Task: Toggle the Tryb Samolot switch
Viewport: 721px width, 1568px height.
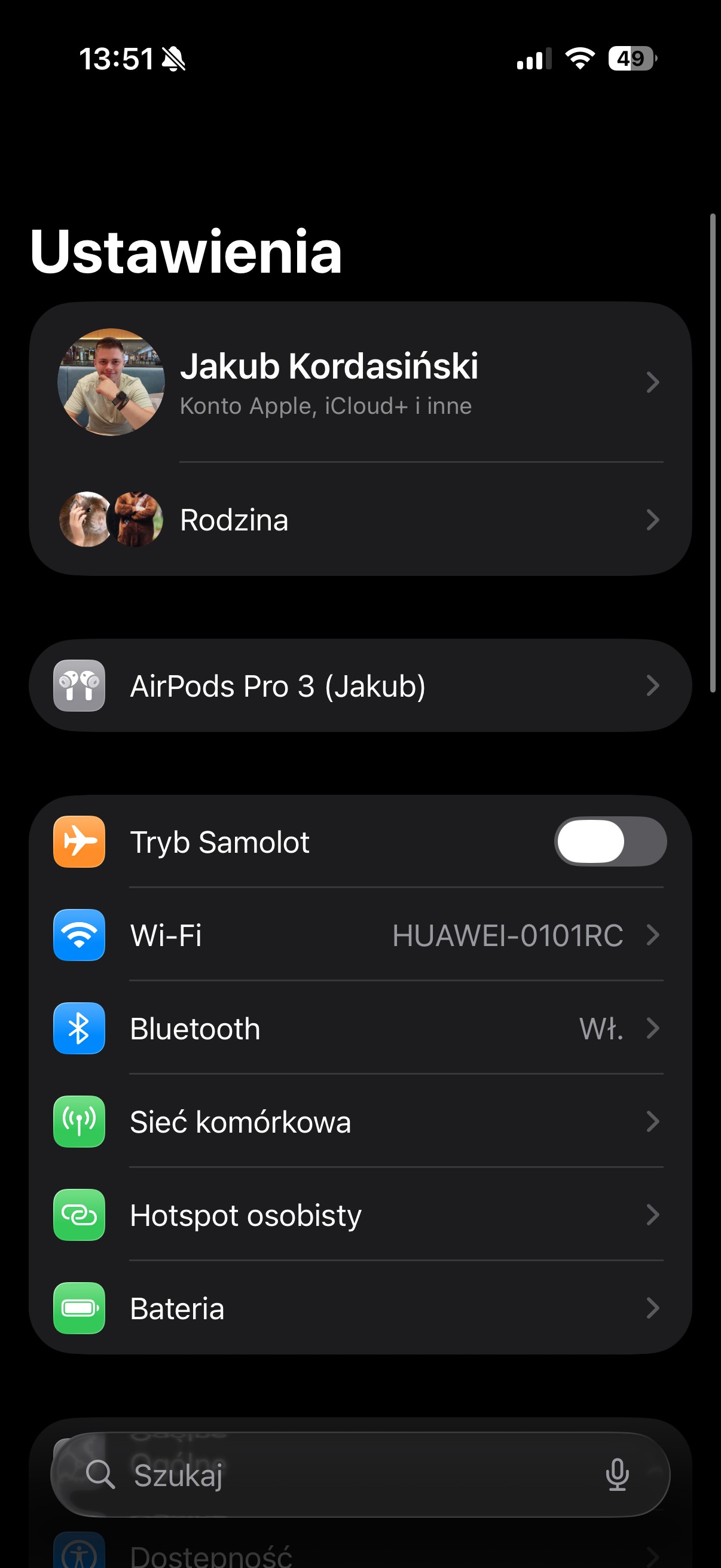Action: 610,842
